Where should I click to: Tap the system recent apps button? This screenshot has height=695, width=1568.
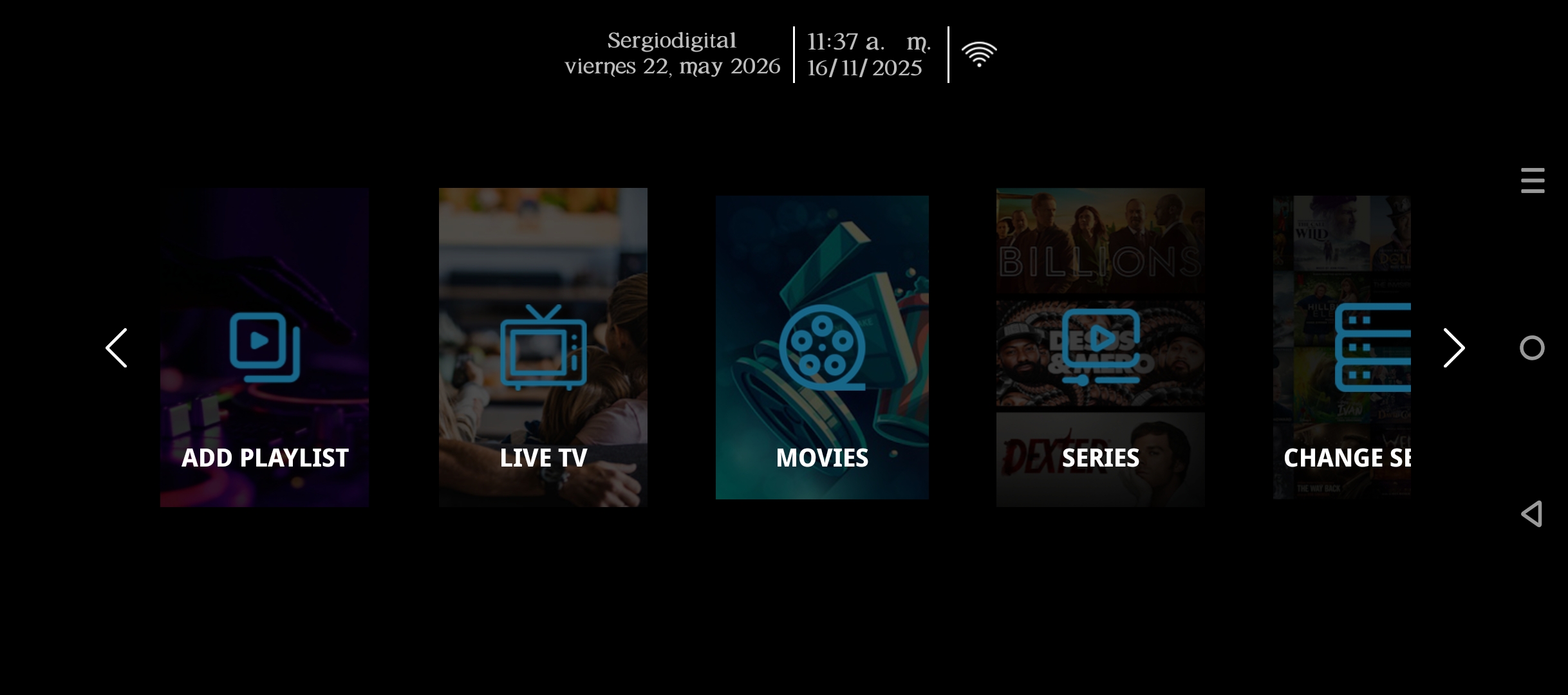tap(1533, 180)
